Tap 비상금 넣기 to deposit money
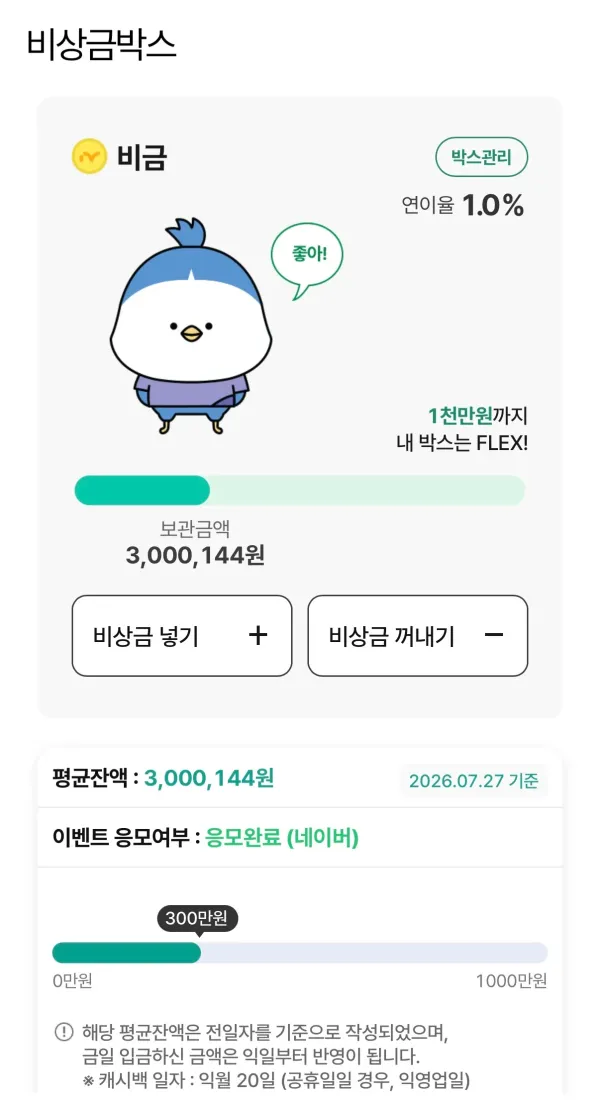 tap(182, 636)
